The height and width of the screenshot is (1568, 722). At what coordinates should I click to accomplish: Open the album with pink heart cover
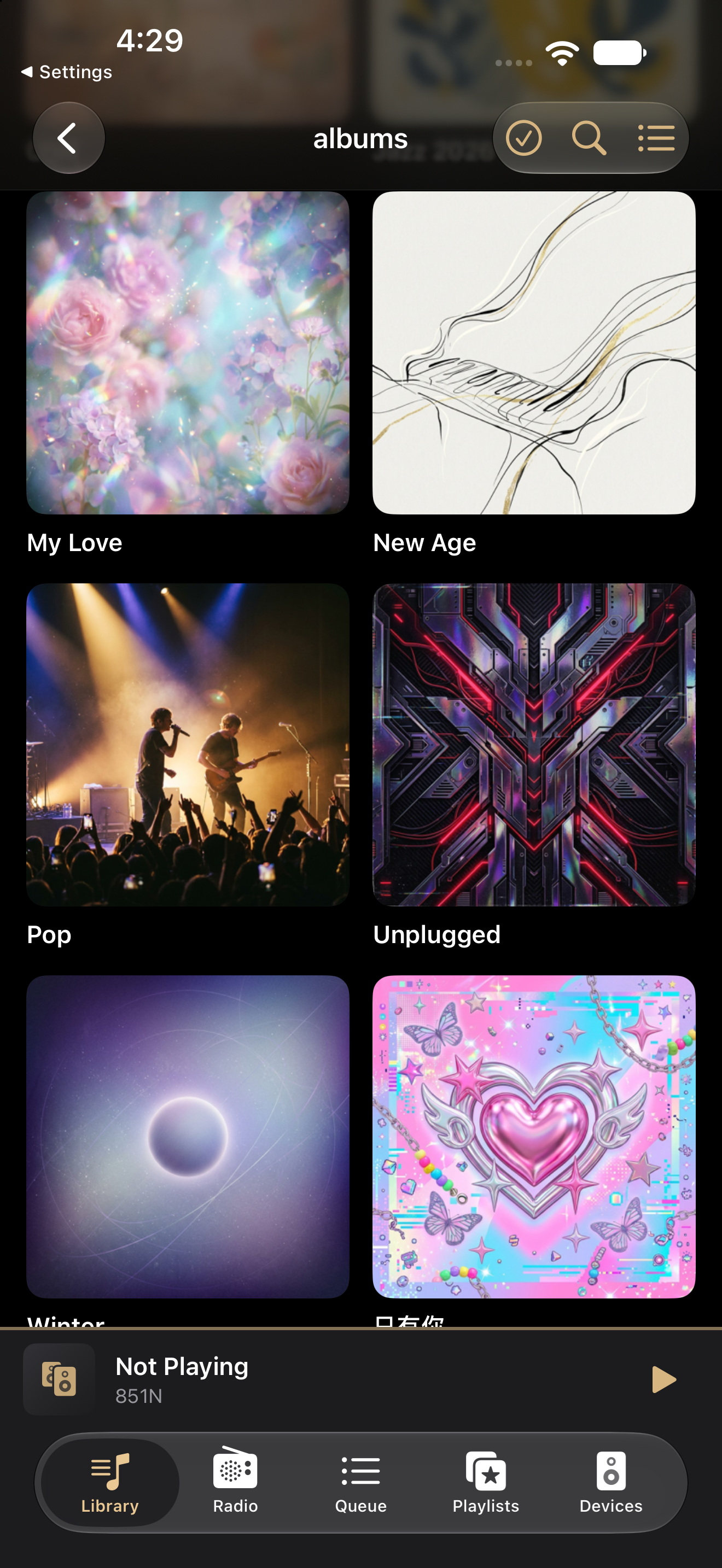(534, 1137)
